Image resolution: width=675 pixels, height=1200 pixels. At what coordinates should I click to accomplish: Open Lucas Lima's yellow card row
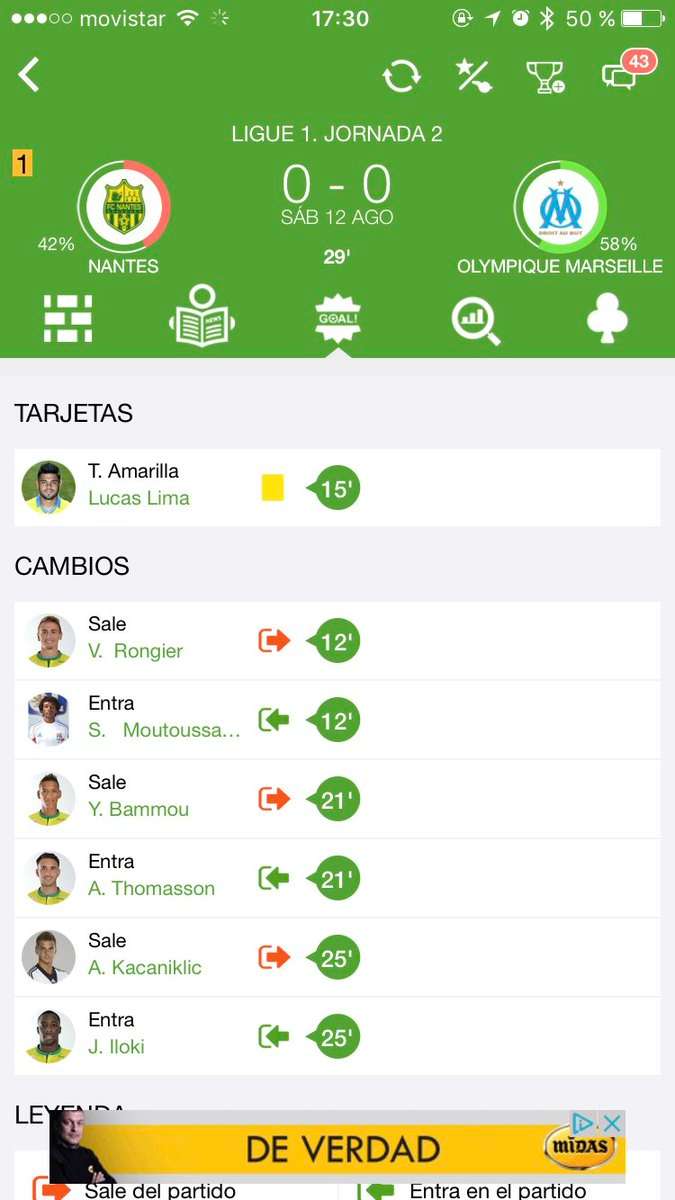click(337, 487)
